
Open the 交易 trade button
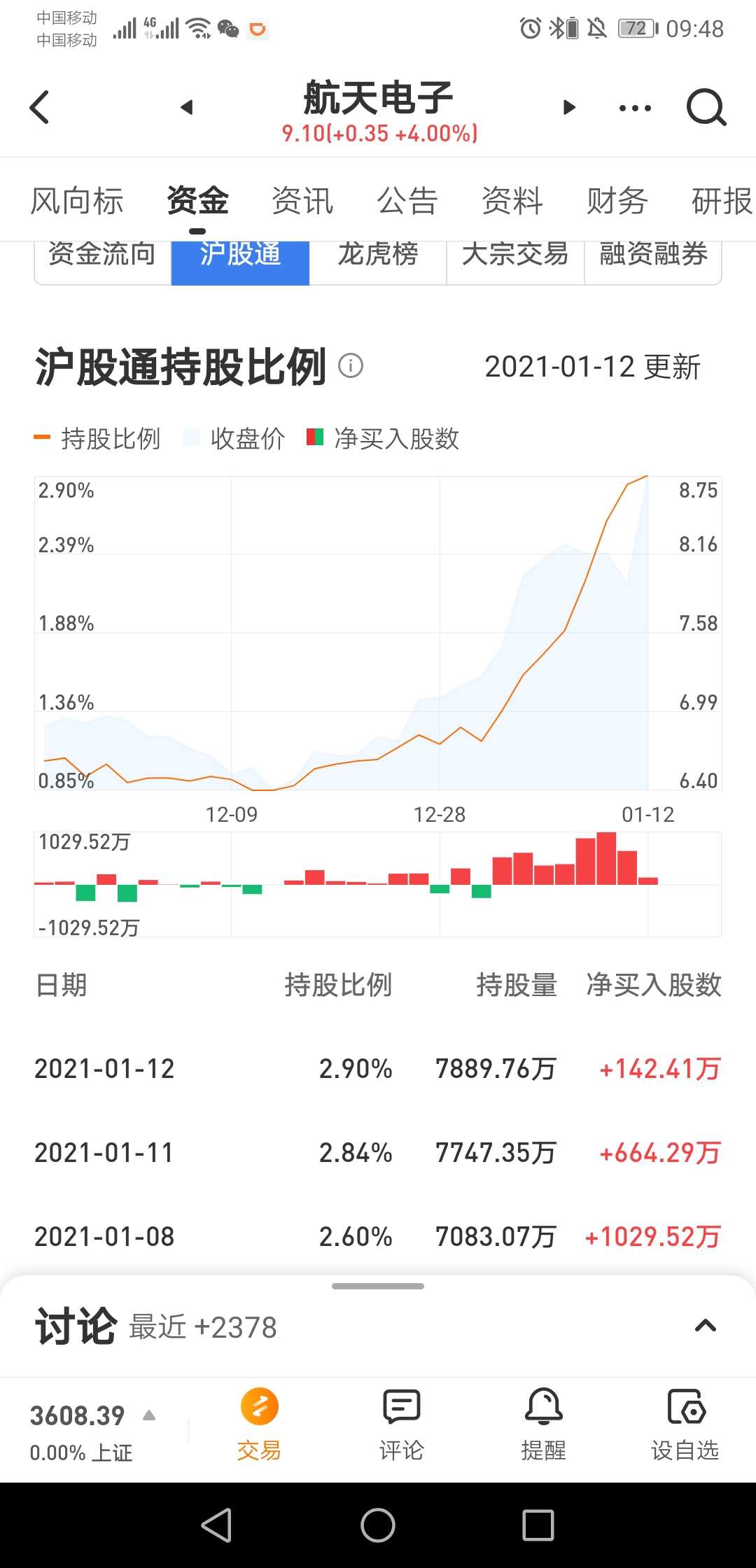259,1424
